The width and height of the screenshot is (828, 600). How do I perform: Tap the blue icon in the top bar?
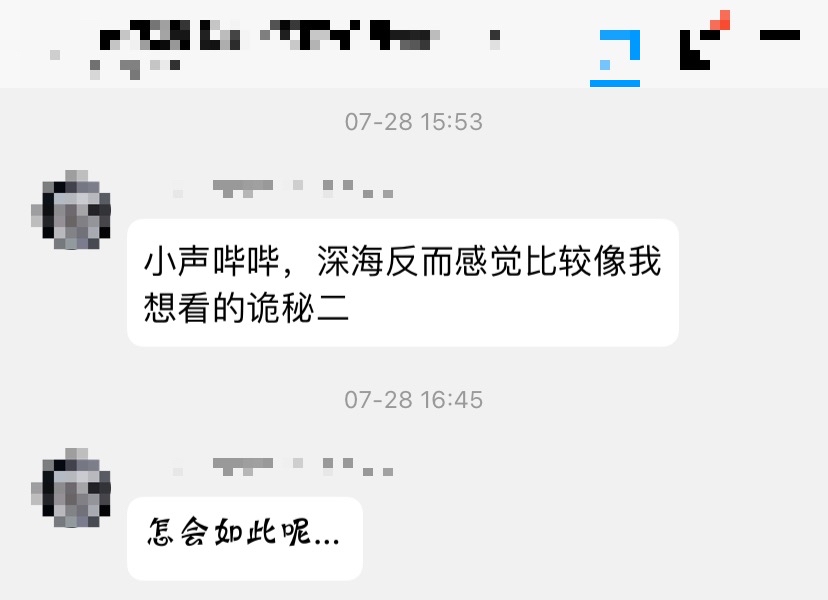coord(615,55)
